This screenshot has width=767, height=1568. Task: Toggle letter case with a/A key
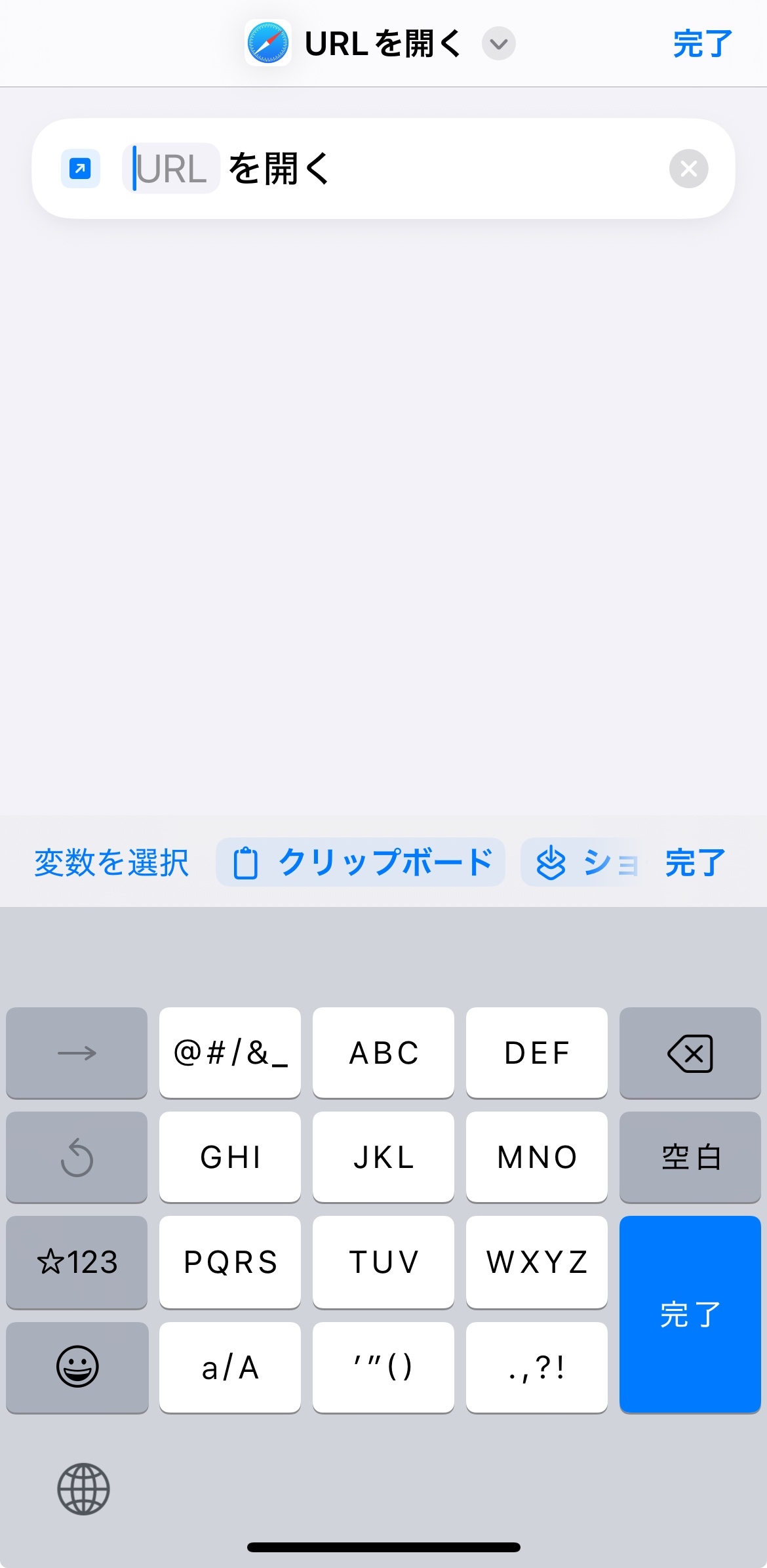[x=230, y=1367]
